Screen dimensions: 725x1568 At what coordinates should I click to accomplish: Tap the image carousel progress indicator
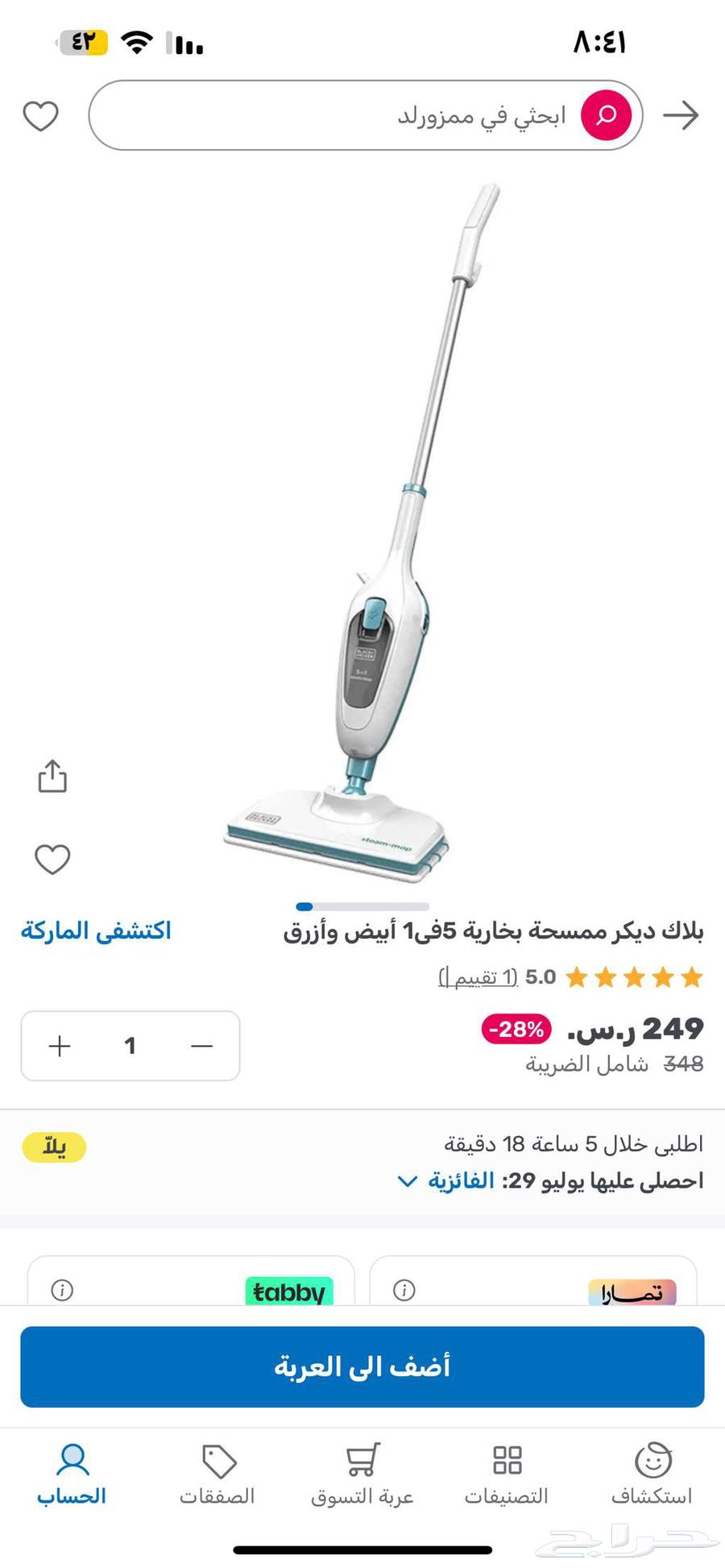361,906
